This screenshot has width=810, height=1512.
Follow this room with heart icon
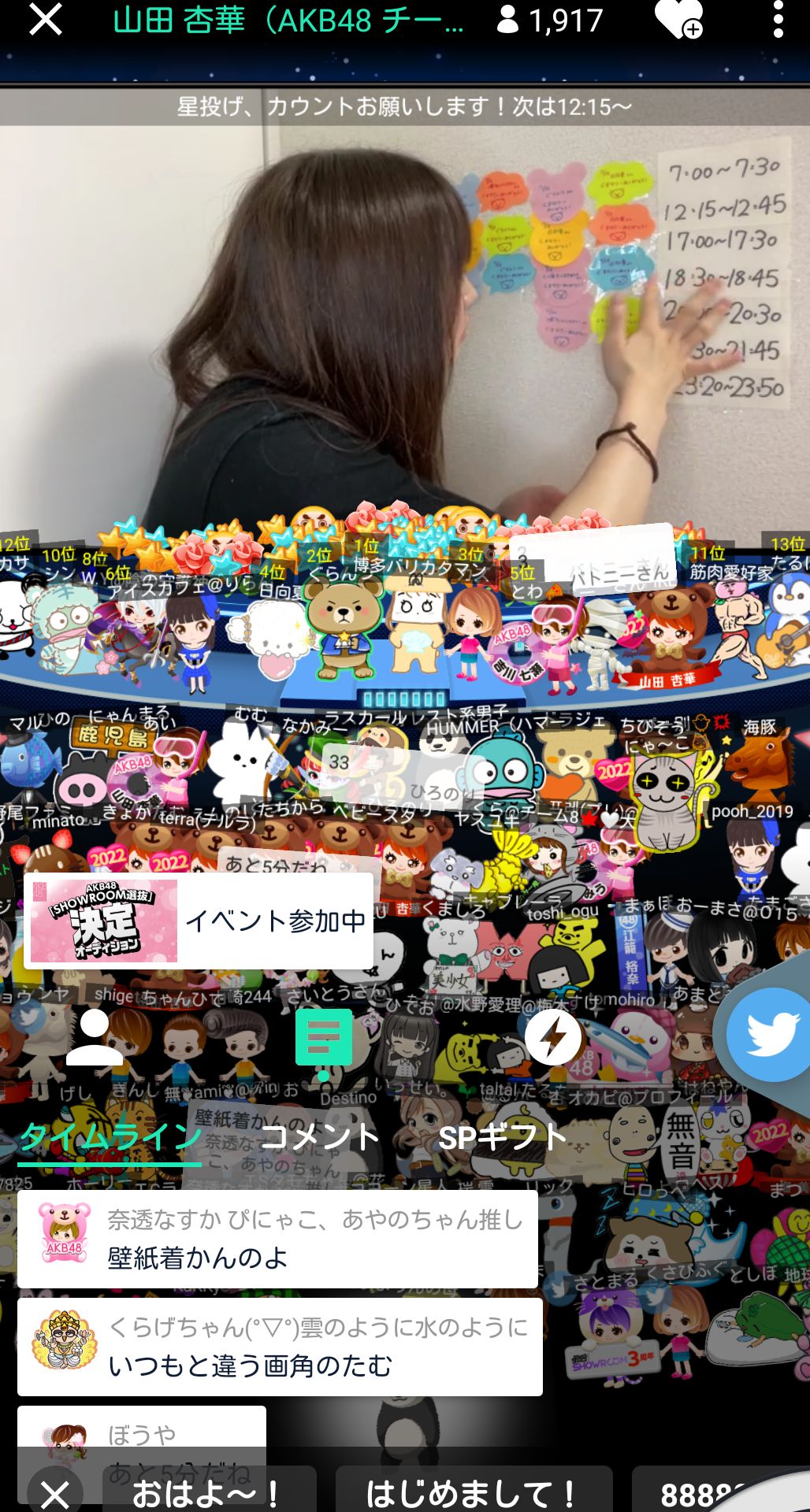pyautogui.click(x=678, y=20)
